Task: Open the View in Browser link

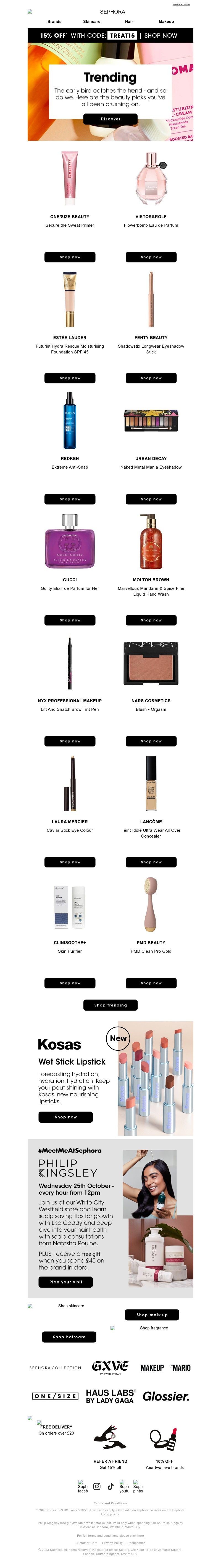Action: click(181, 4)
